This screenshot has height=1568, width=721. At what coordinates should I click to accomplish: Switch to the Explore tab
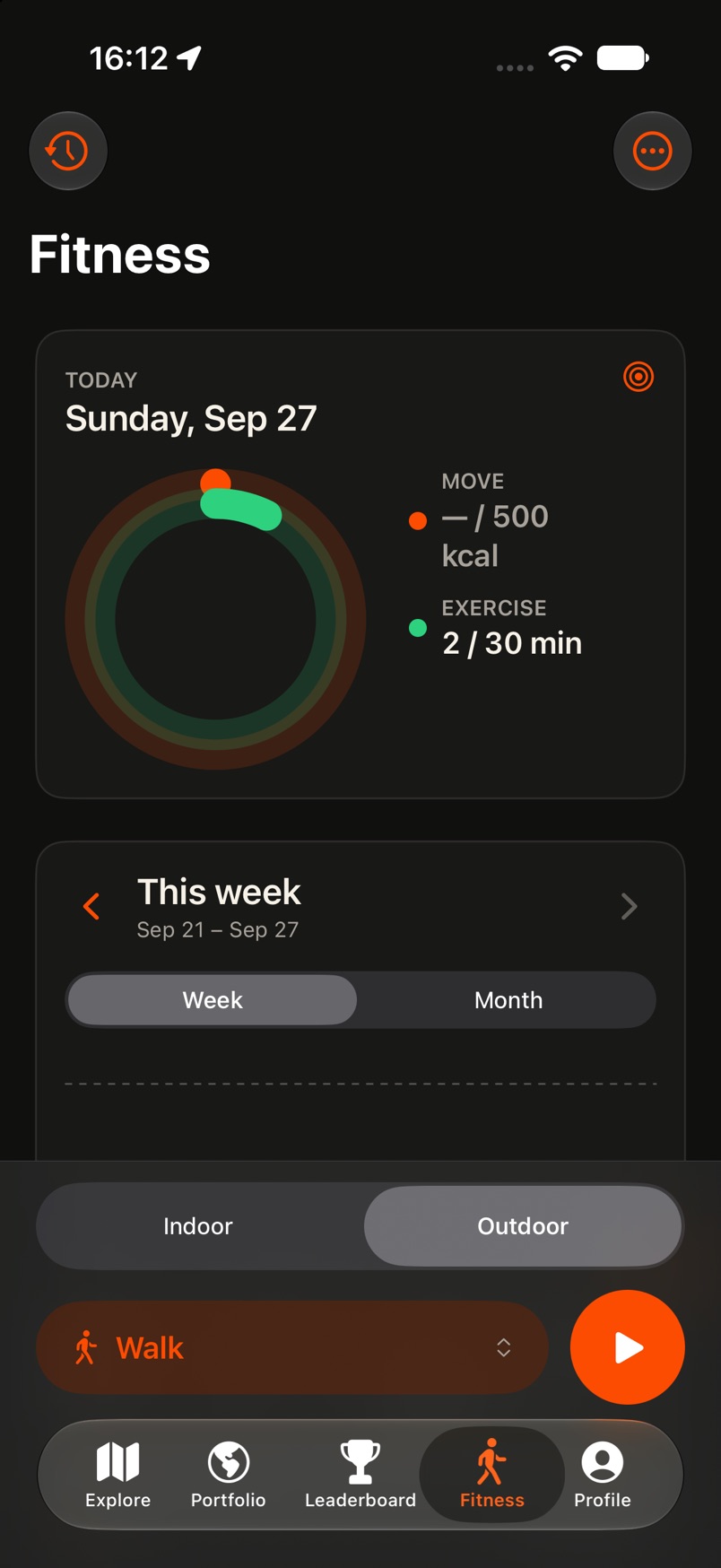click(x=117, y=1475)
